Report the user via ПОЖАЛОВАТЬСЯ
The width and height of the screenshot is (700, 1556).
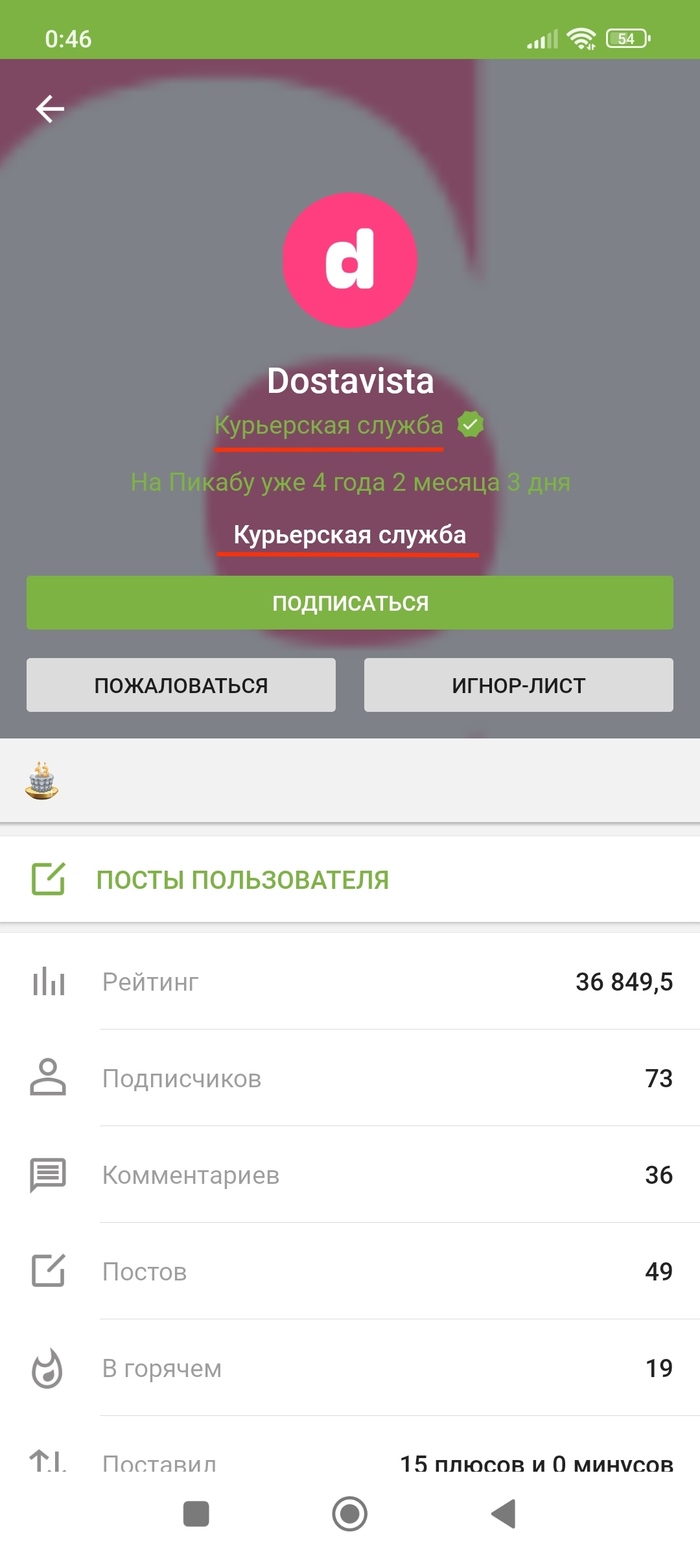[181, 685]
